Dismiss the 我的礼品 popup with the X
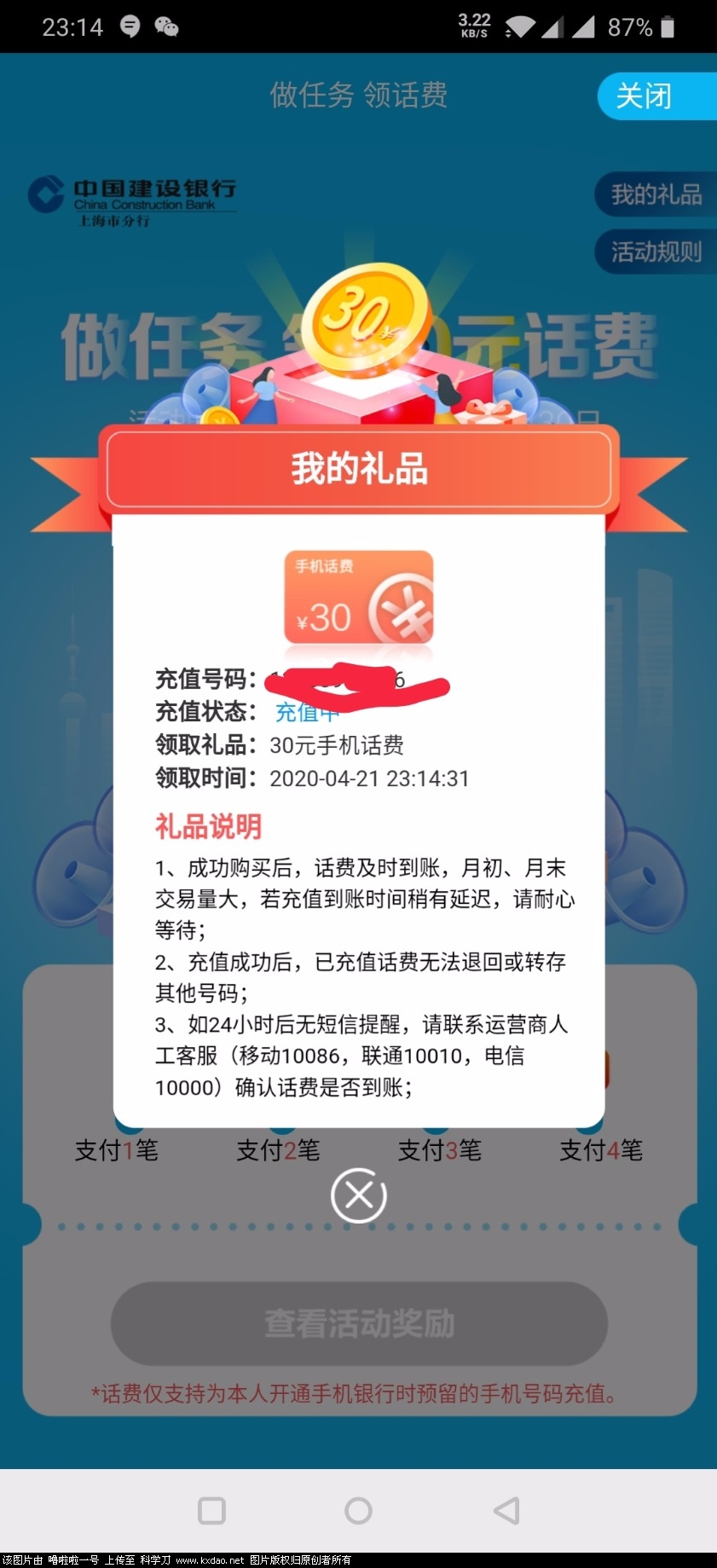The width and height of the screenshot is (717, 1568). pos(358,1195)
